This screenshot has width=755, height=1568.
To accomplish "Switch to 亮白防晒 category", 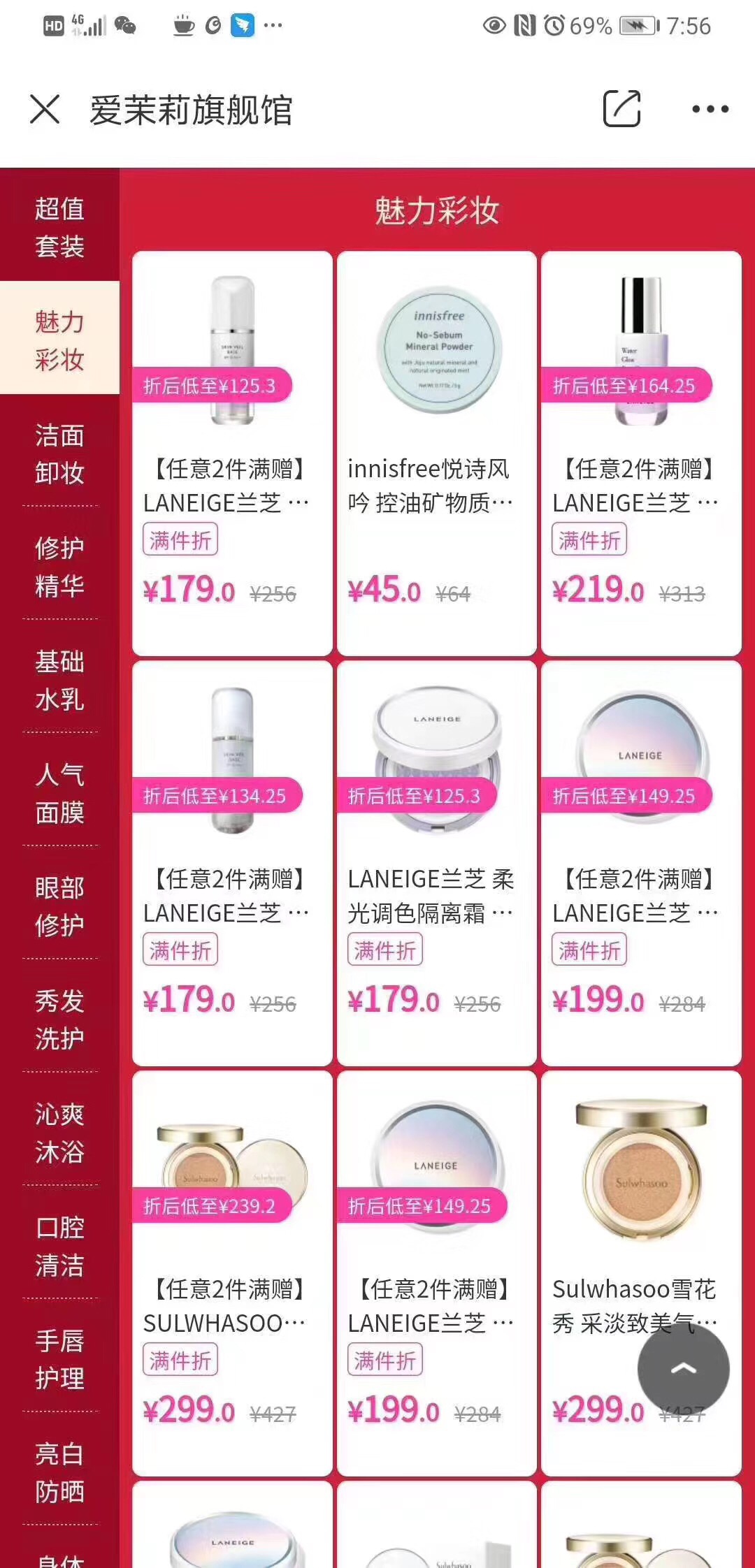I will pos(59,1472).
